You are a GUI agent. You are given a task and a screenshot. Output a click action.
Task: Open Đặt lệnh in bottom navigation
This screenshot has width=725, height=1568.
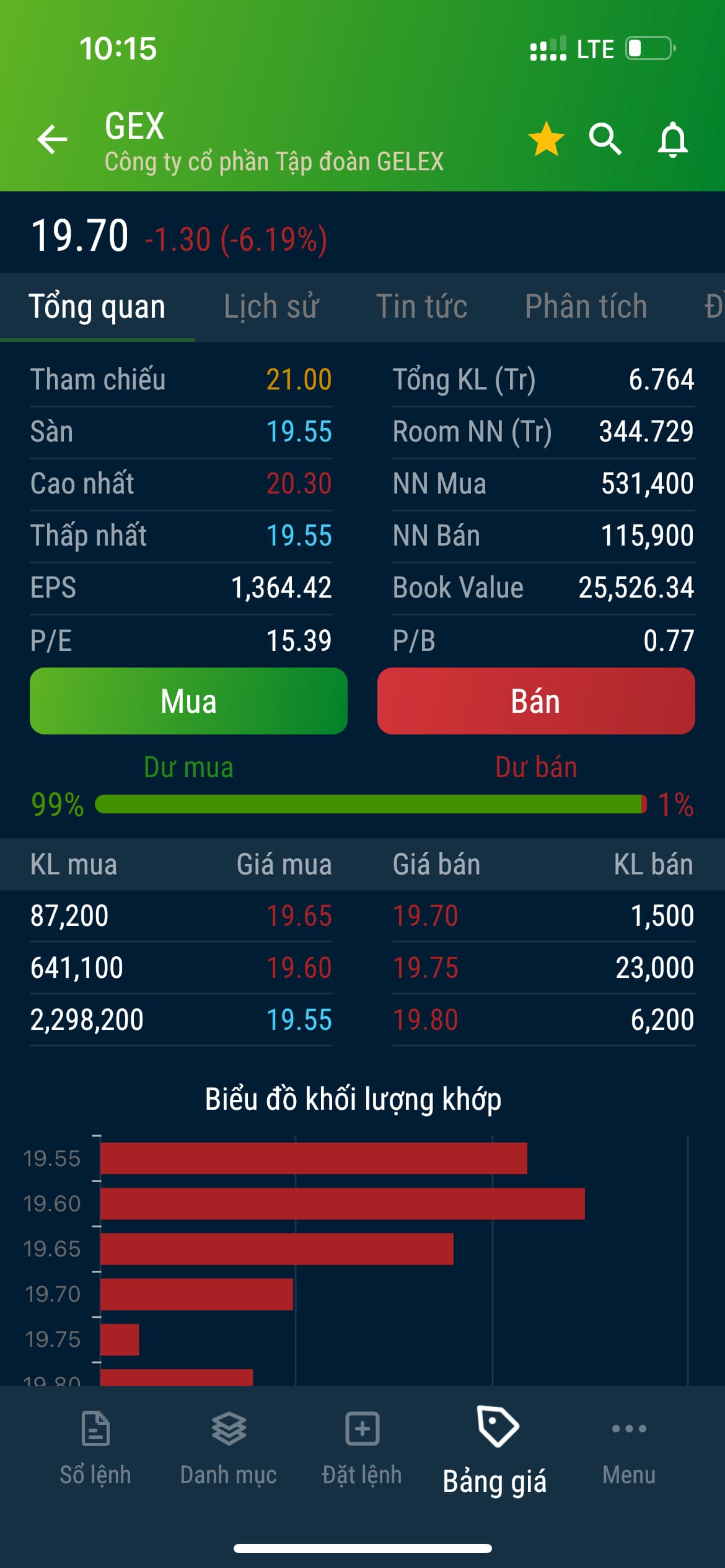click(362, 1448)
